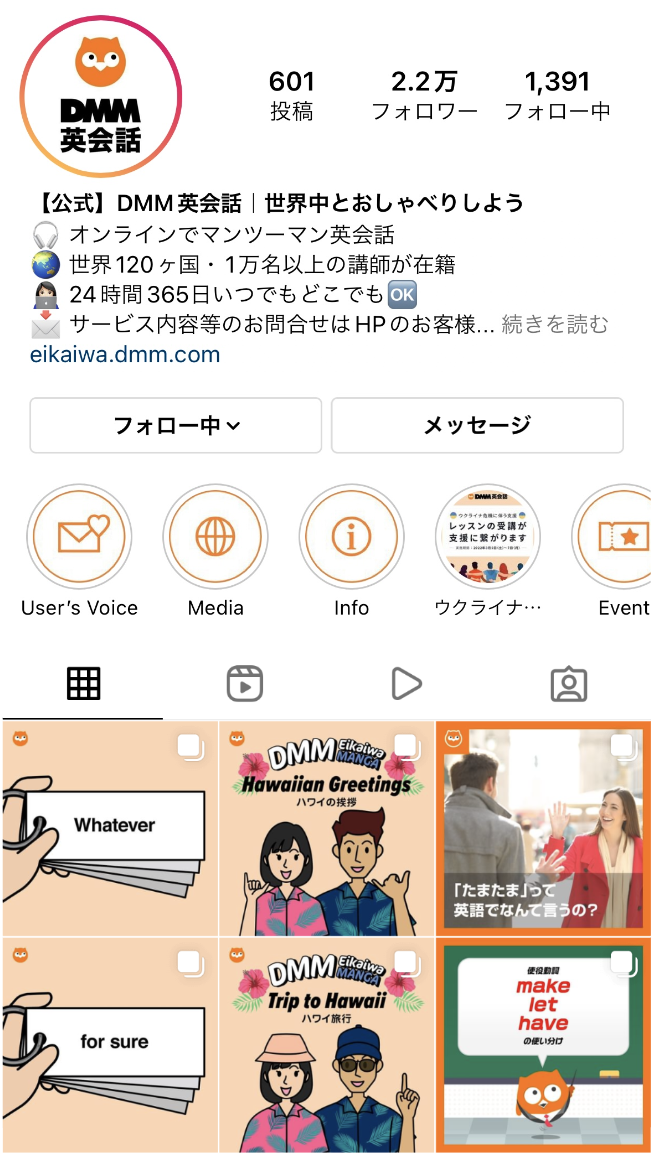Open the ウクライナ highlight
This screenshot has height=1153, width=652.
pyautogui.click(x=488, y=538)
